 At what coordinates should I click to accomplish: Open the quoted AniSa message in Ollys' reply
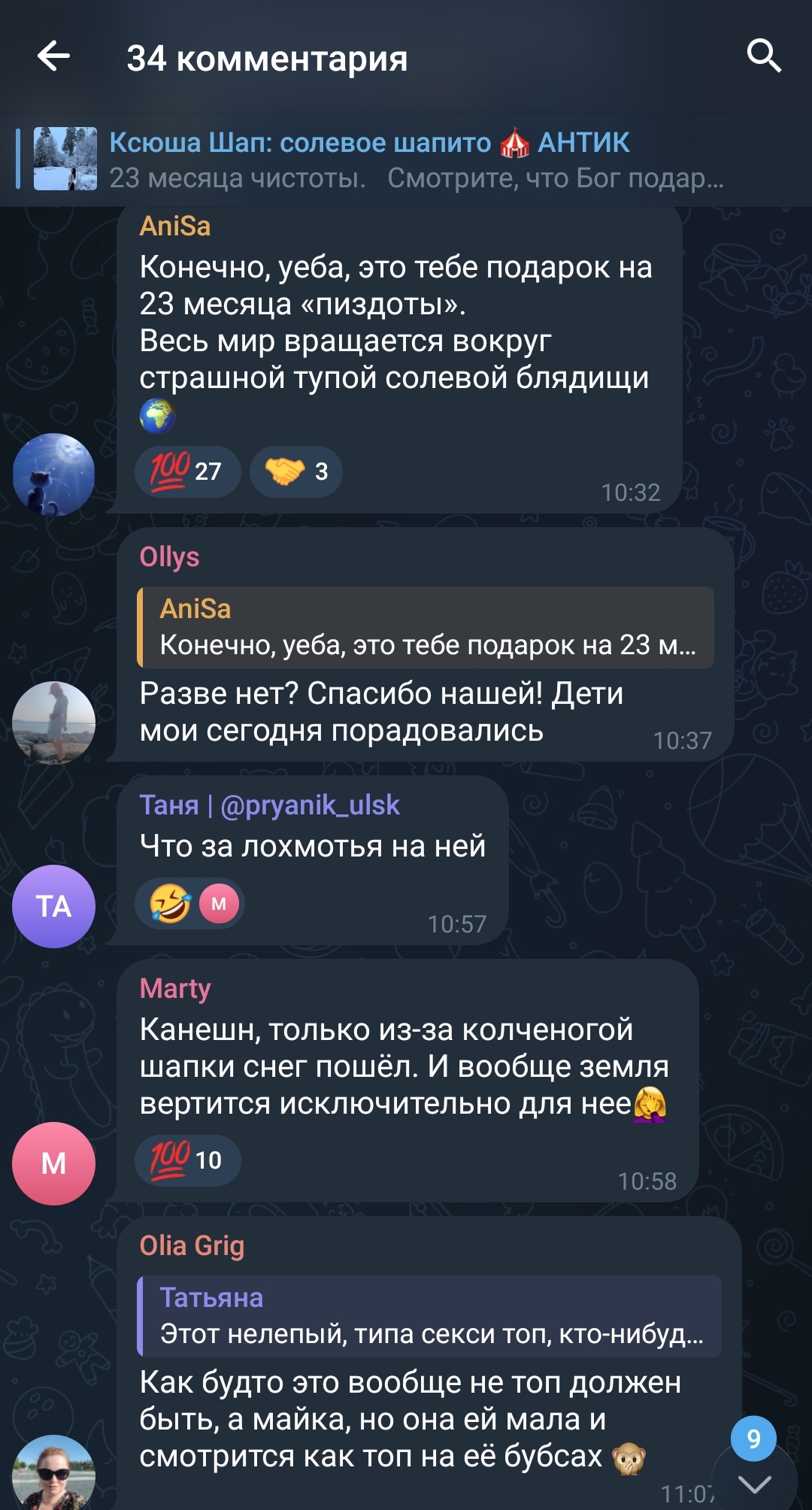tap(426, 627)
